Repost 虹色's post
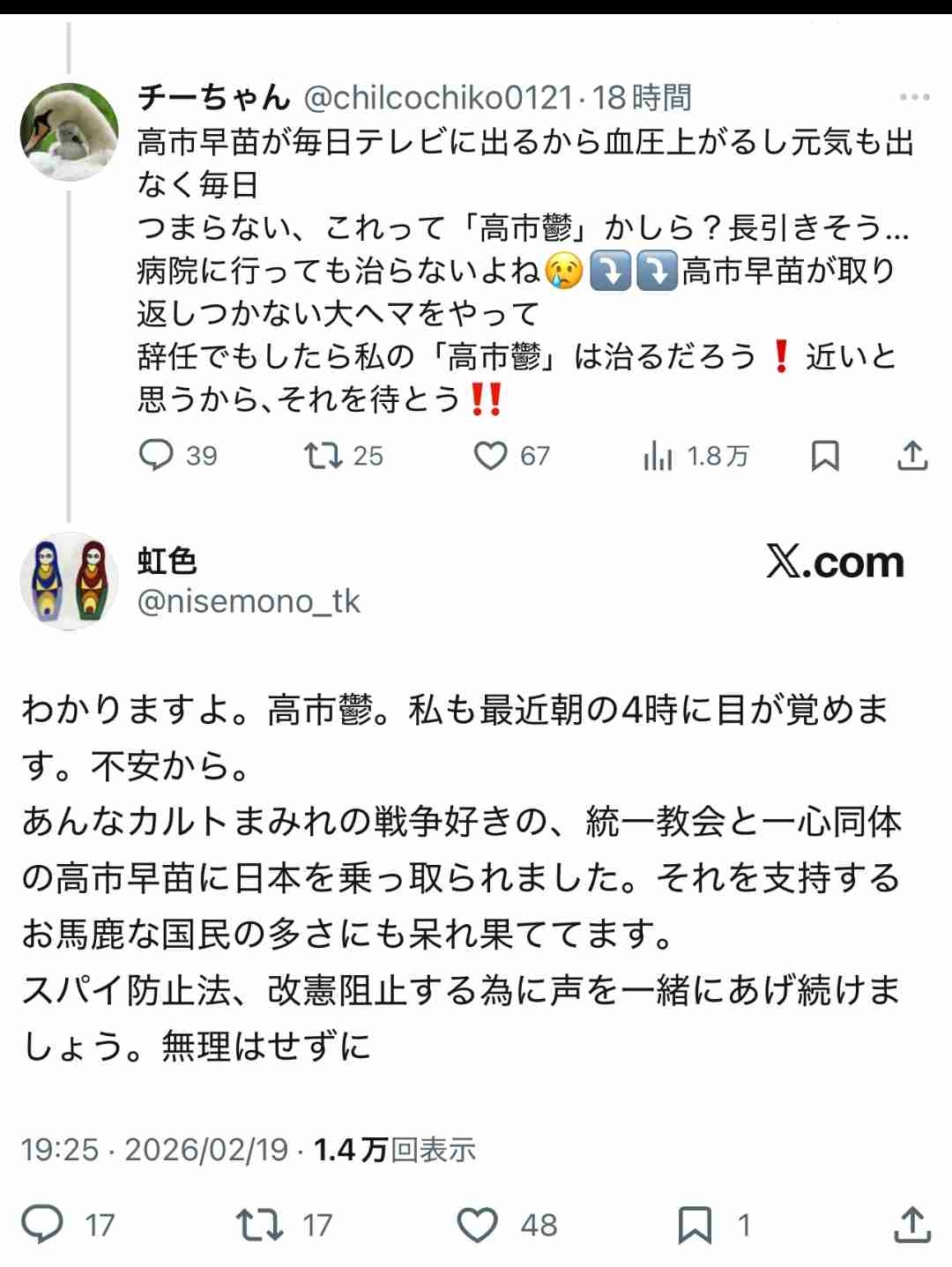This screenshot has height=1267, width=952. pos(260,1224)
